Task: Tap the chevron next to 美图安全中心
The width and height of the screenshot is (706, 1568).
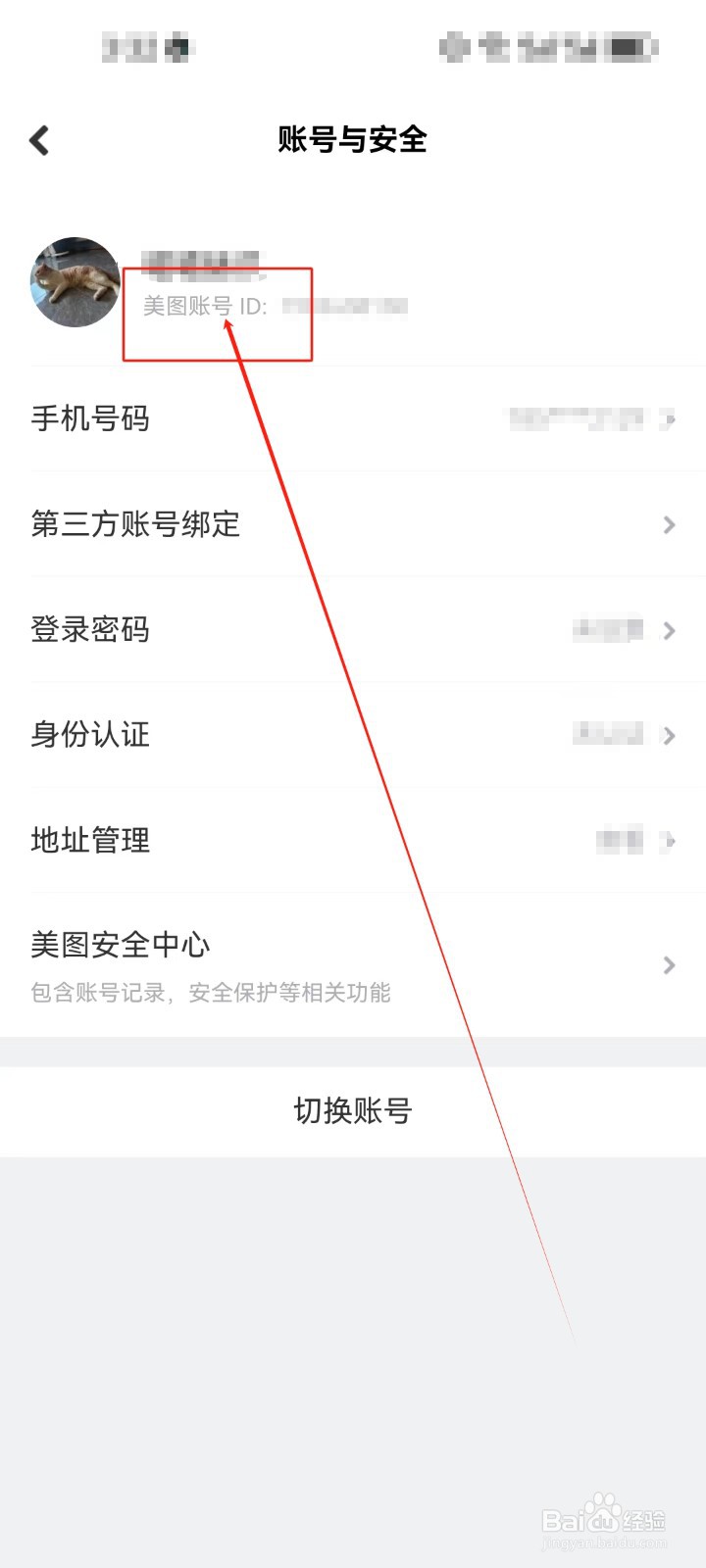Action: 668,964
